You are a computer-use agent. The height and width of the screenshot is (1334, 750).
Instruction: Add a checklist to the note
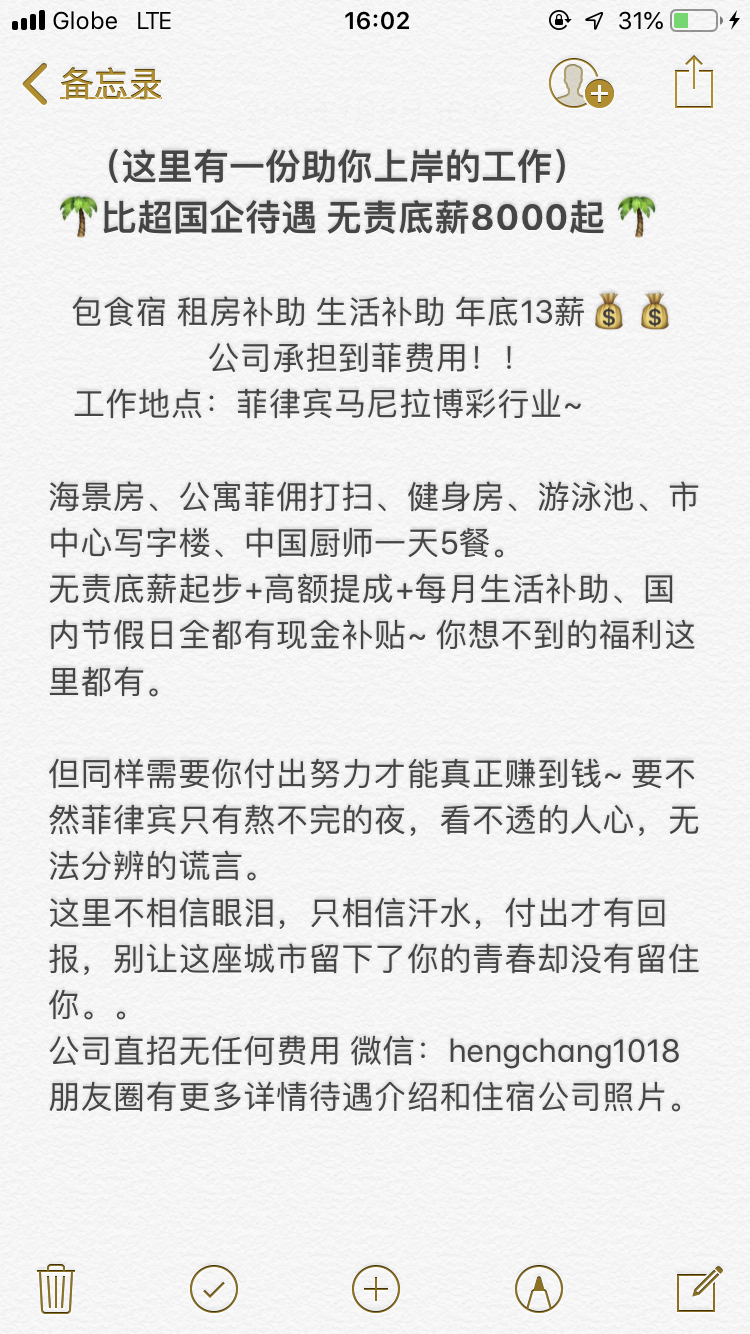tap(213, 1288)
